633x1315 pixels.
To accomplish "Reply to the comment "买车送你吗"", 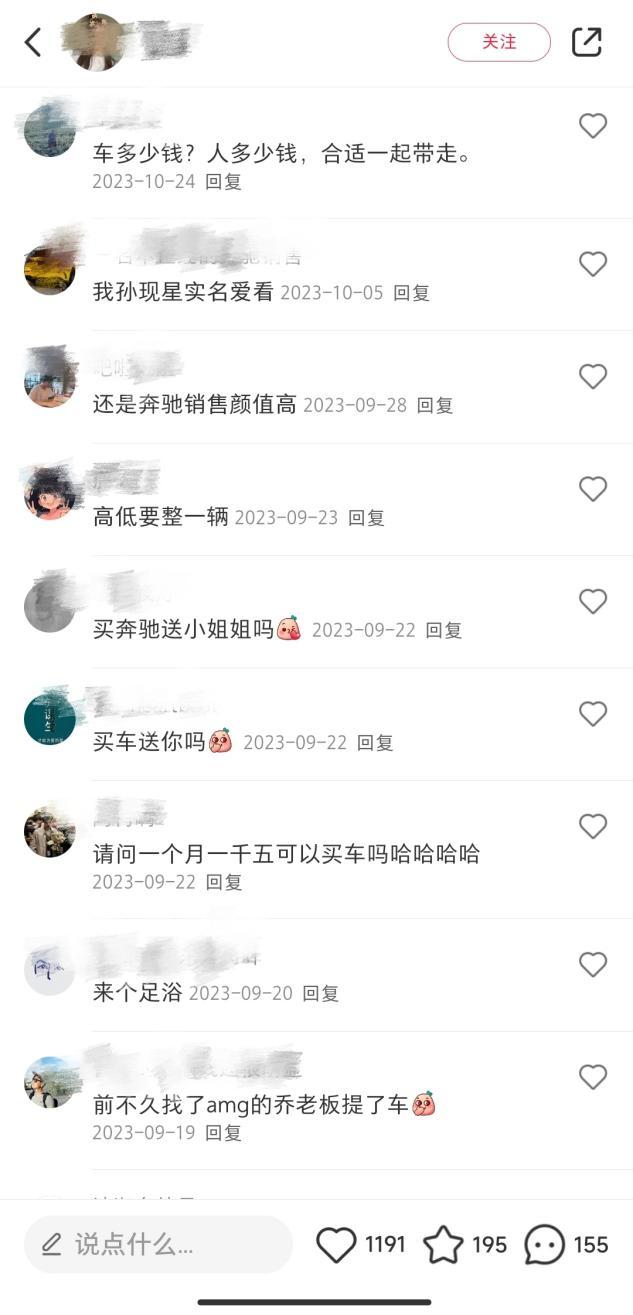I will click(x=375, y=743).
